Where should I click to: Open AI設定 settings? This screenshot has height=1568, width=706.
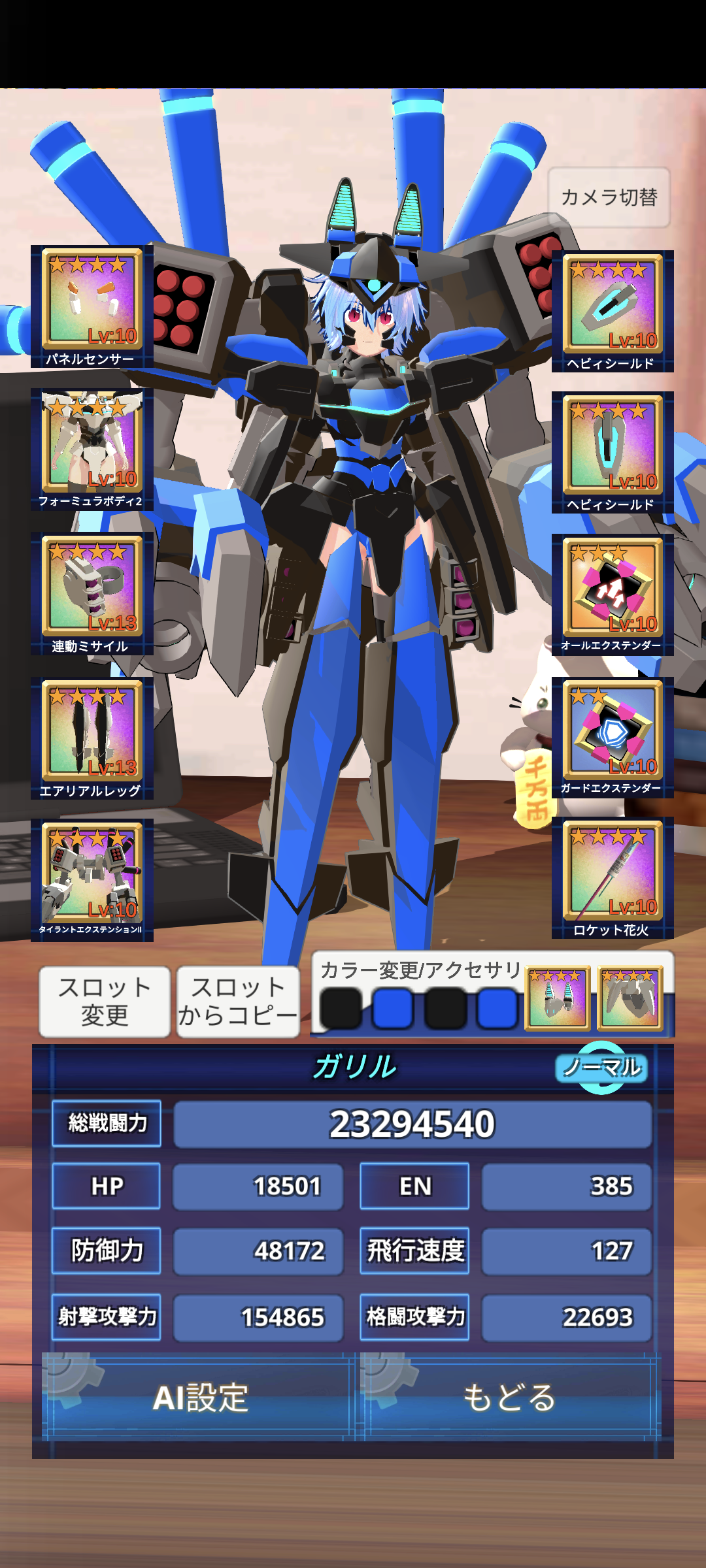coord(199,1397)
